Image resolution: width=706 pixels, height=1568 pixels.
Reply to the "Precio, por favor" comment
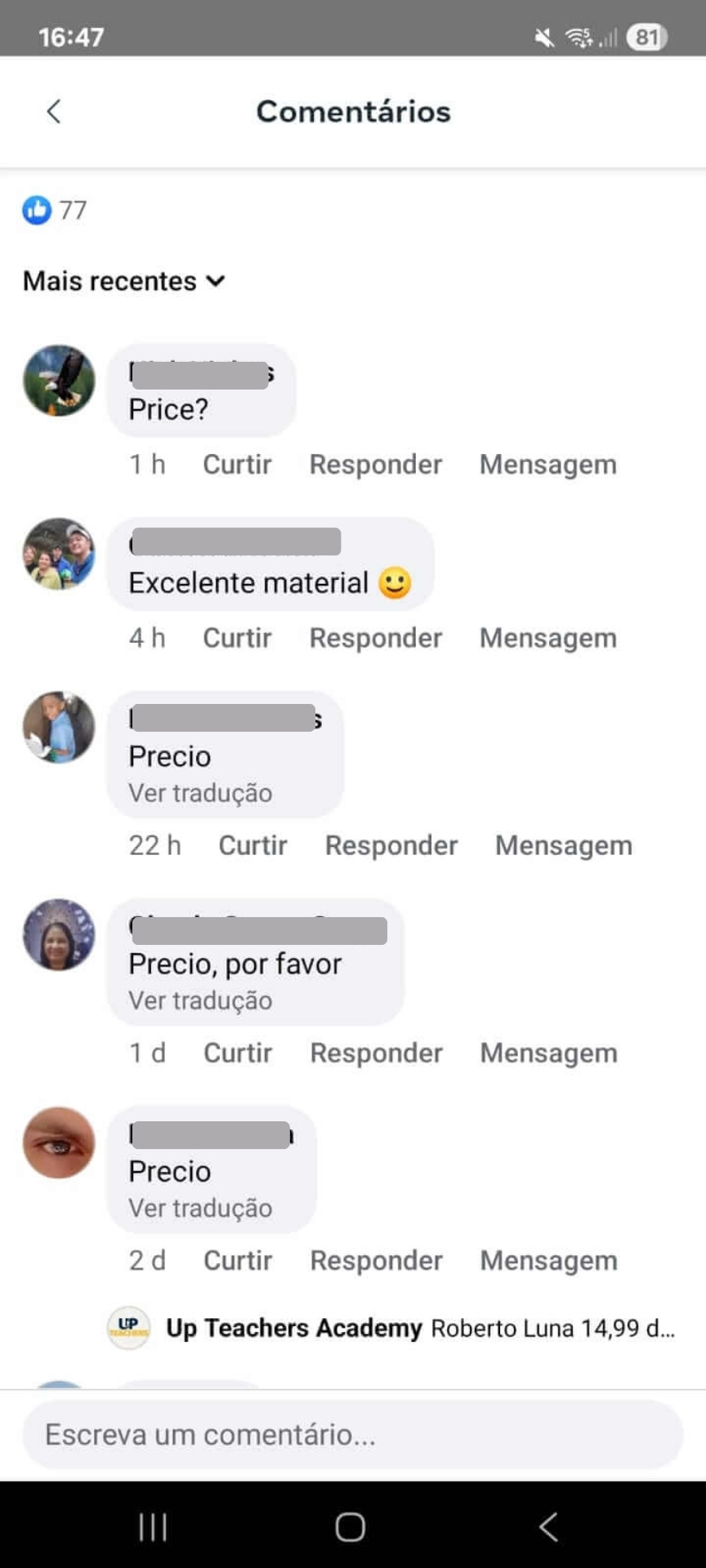click(376, 1053)
